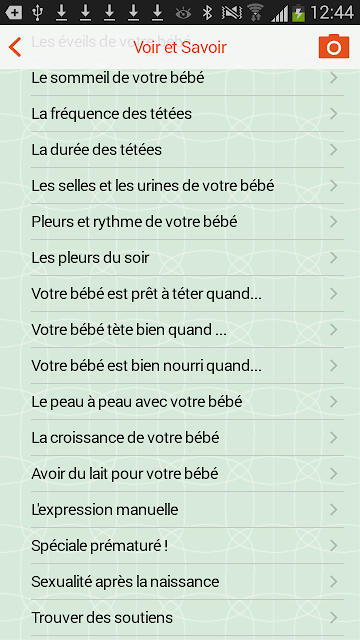
Task: Open L'expression manuelle
Action: [187, 509]
